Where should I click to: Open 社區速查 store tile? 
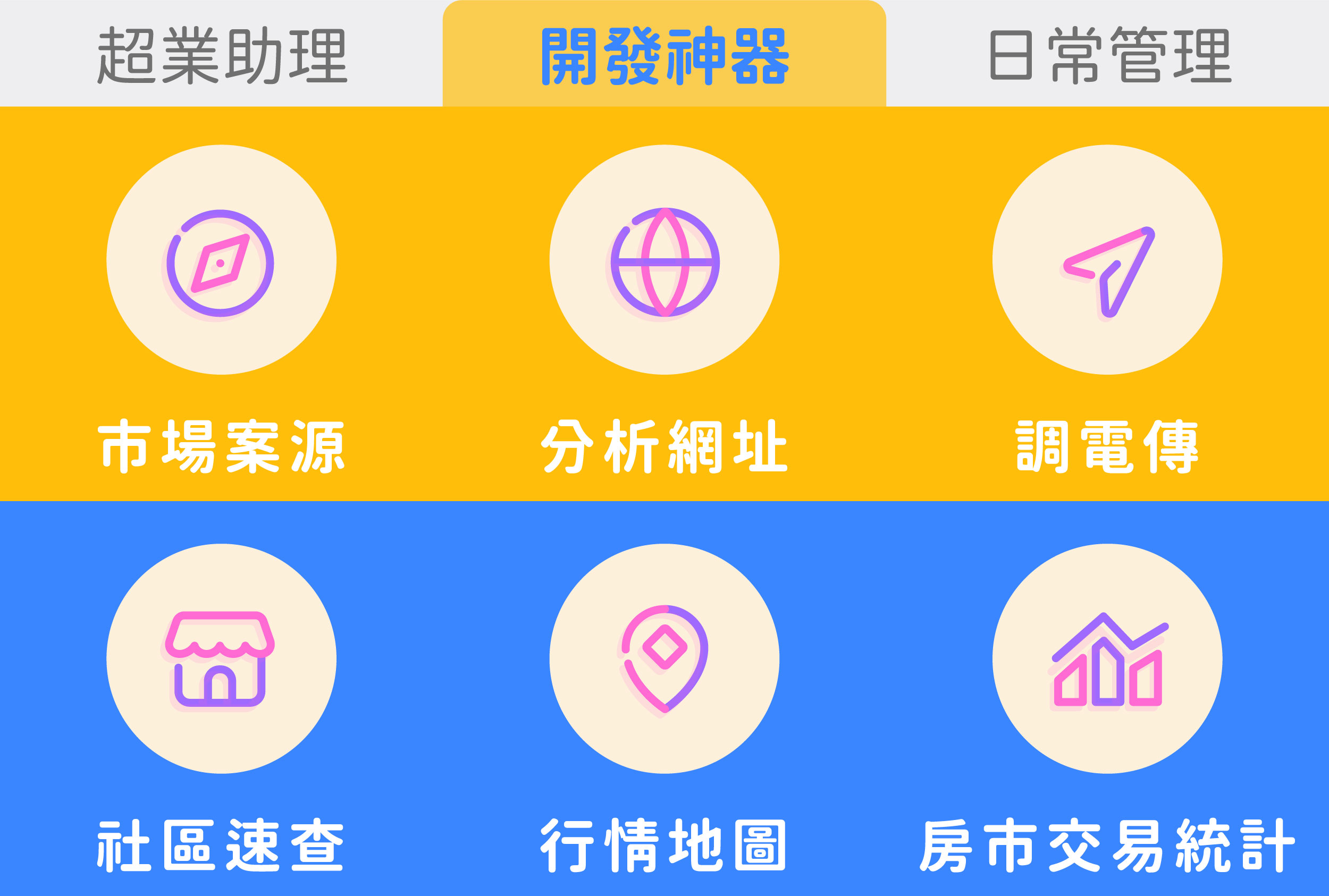(x=221, y=659)
